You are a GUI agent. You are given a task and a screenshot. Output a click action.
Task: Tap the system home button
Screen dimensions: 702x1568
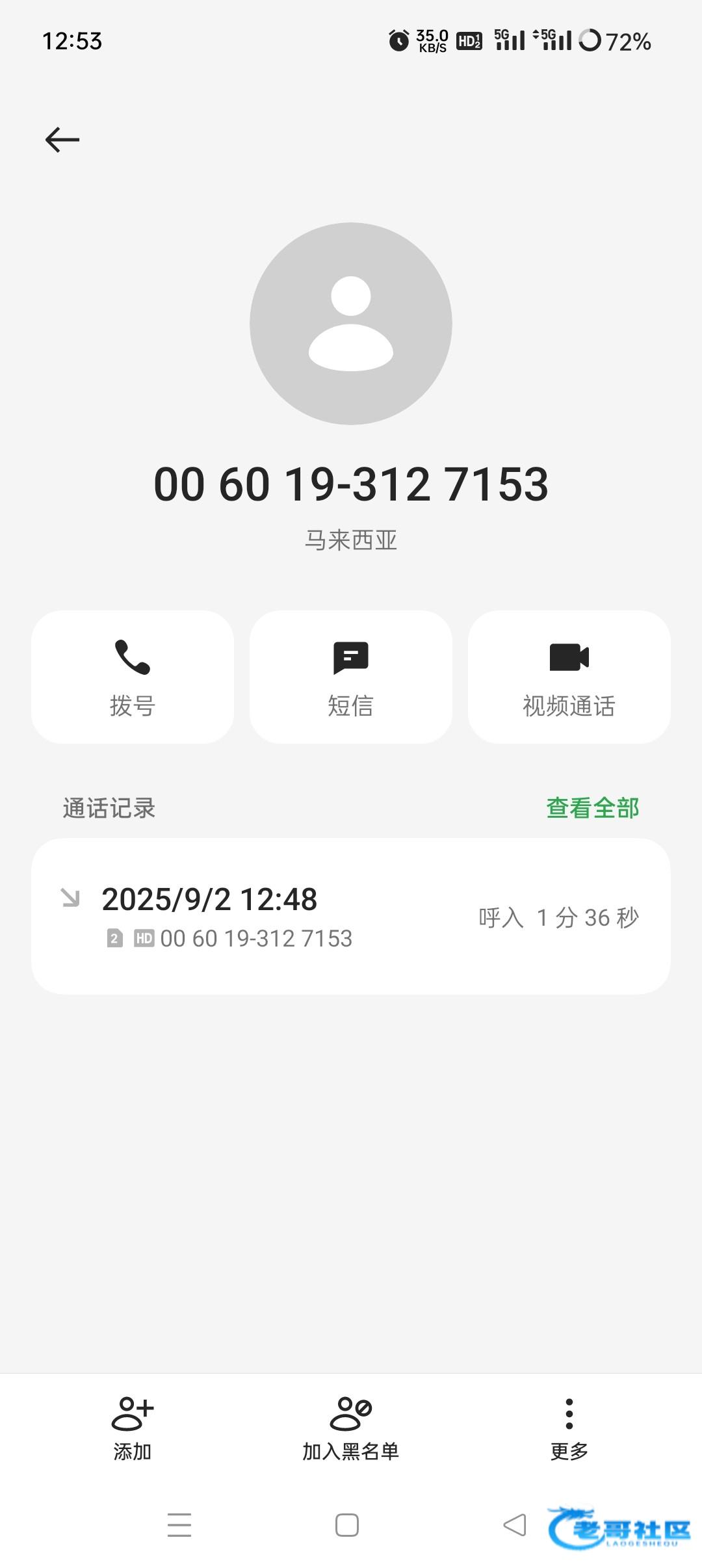coord(347,1525)
